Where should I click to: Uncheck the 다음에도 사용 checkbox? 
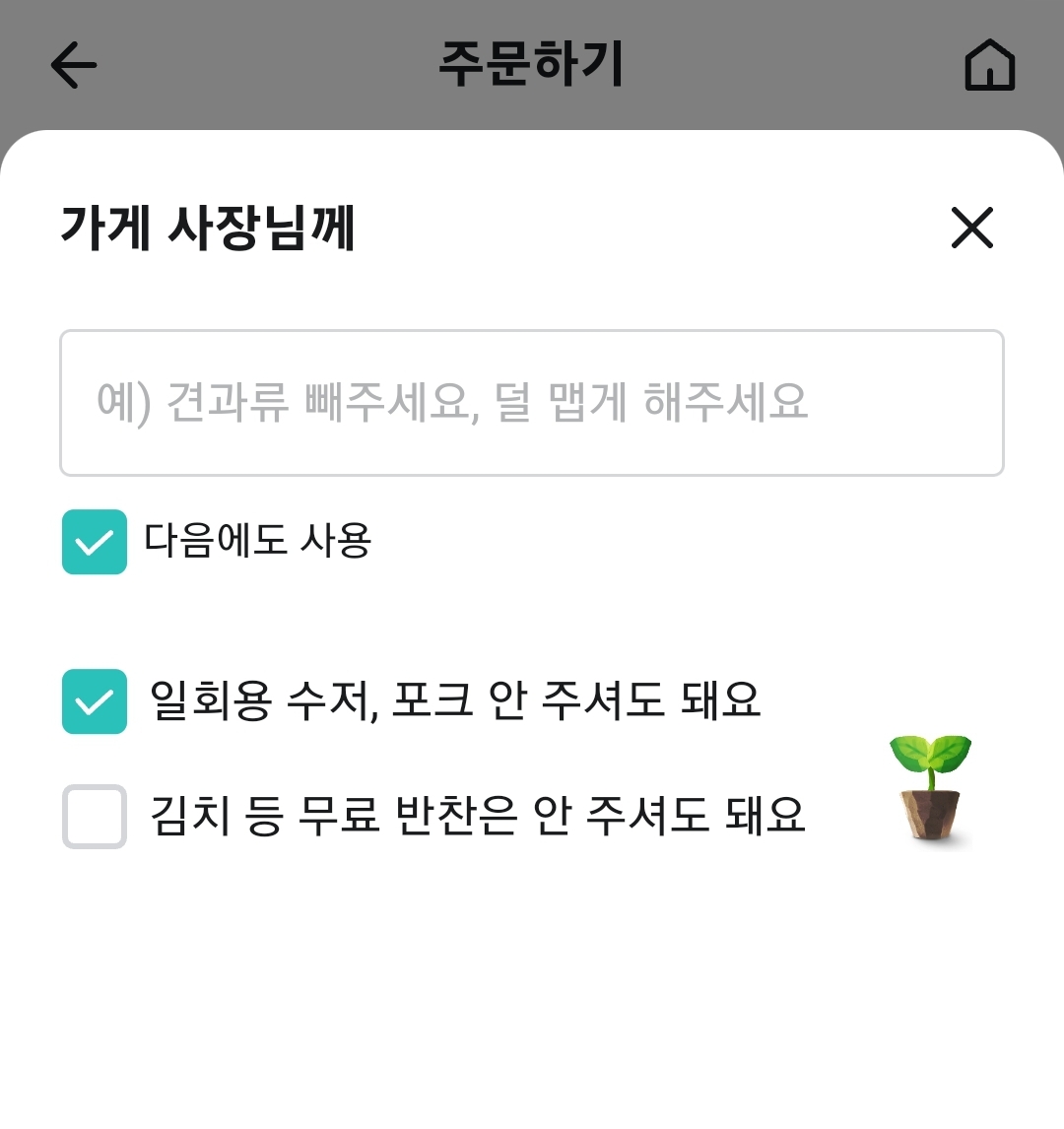95,542
